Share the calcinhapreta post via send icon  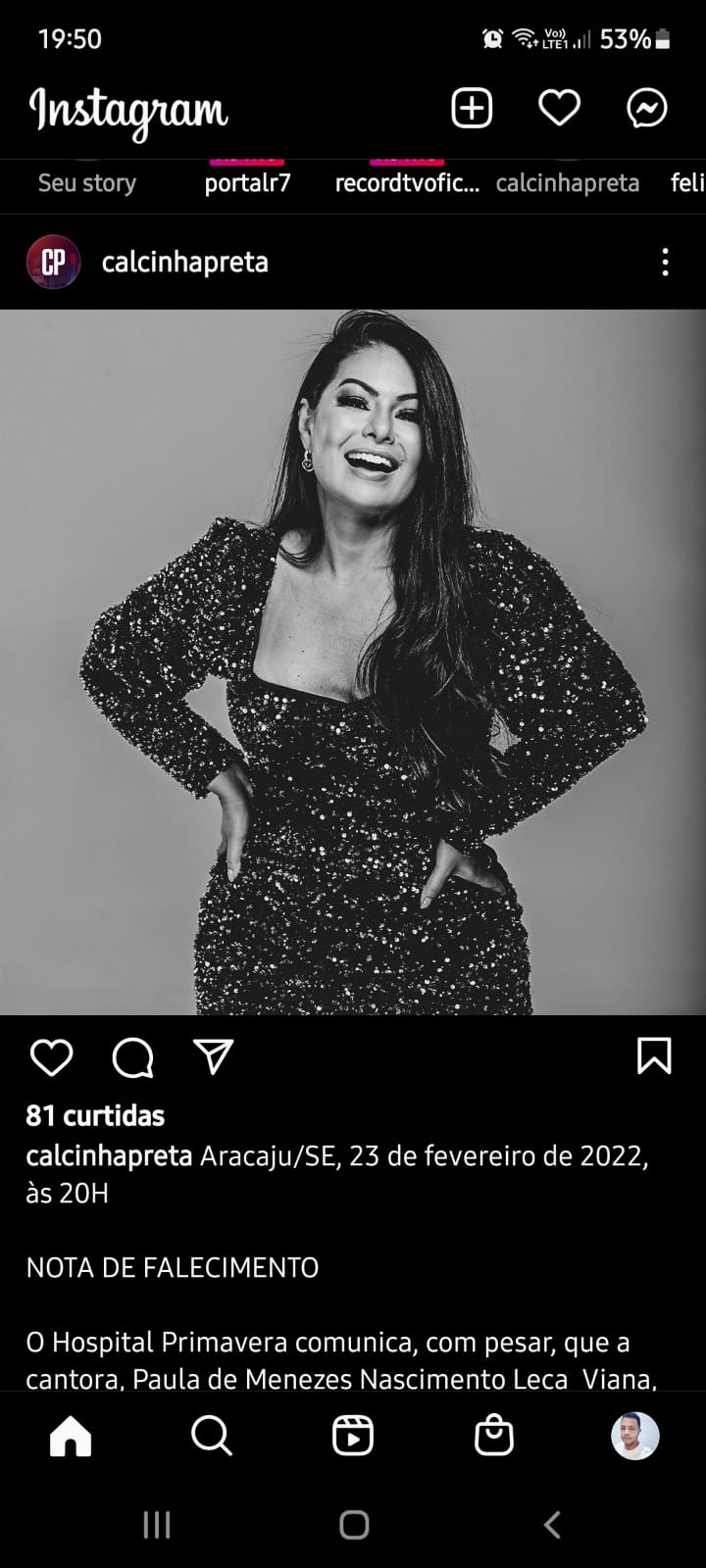pos(213,1056)
